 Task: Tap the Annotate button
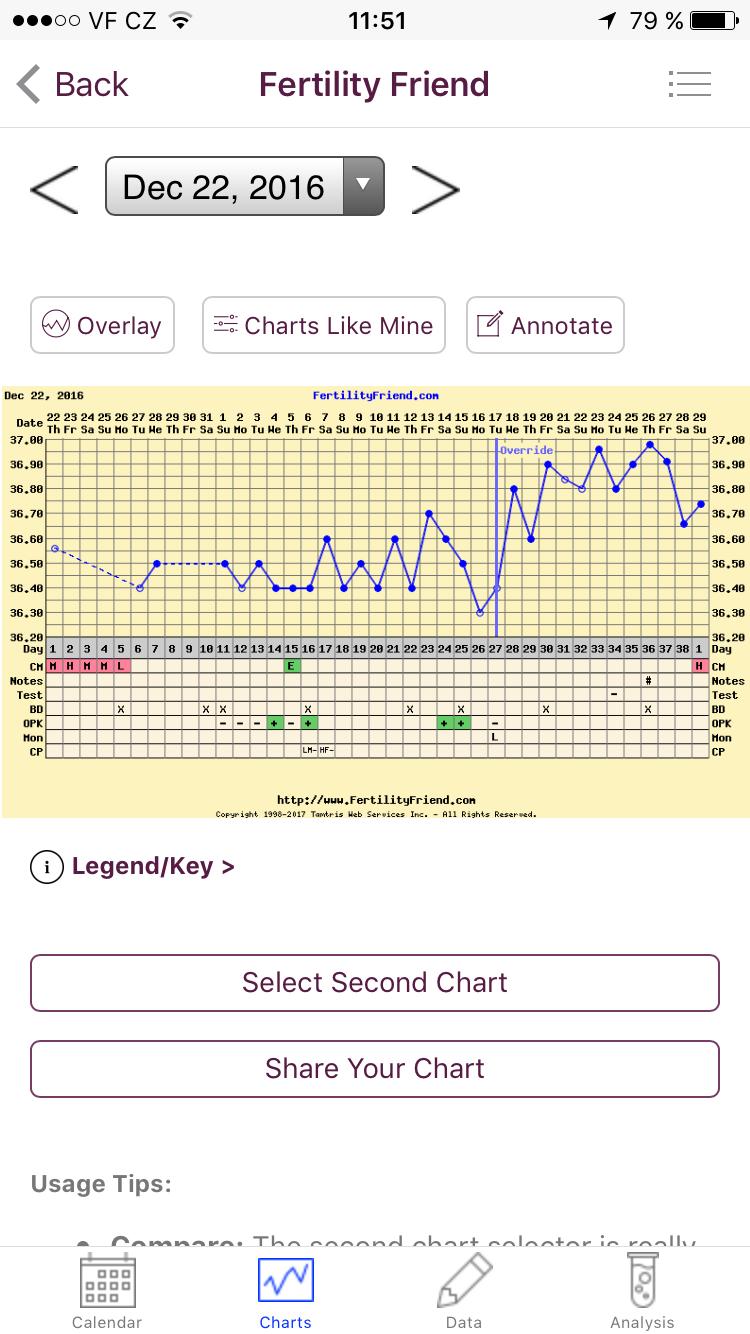545,325
